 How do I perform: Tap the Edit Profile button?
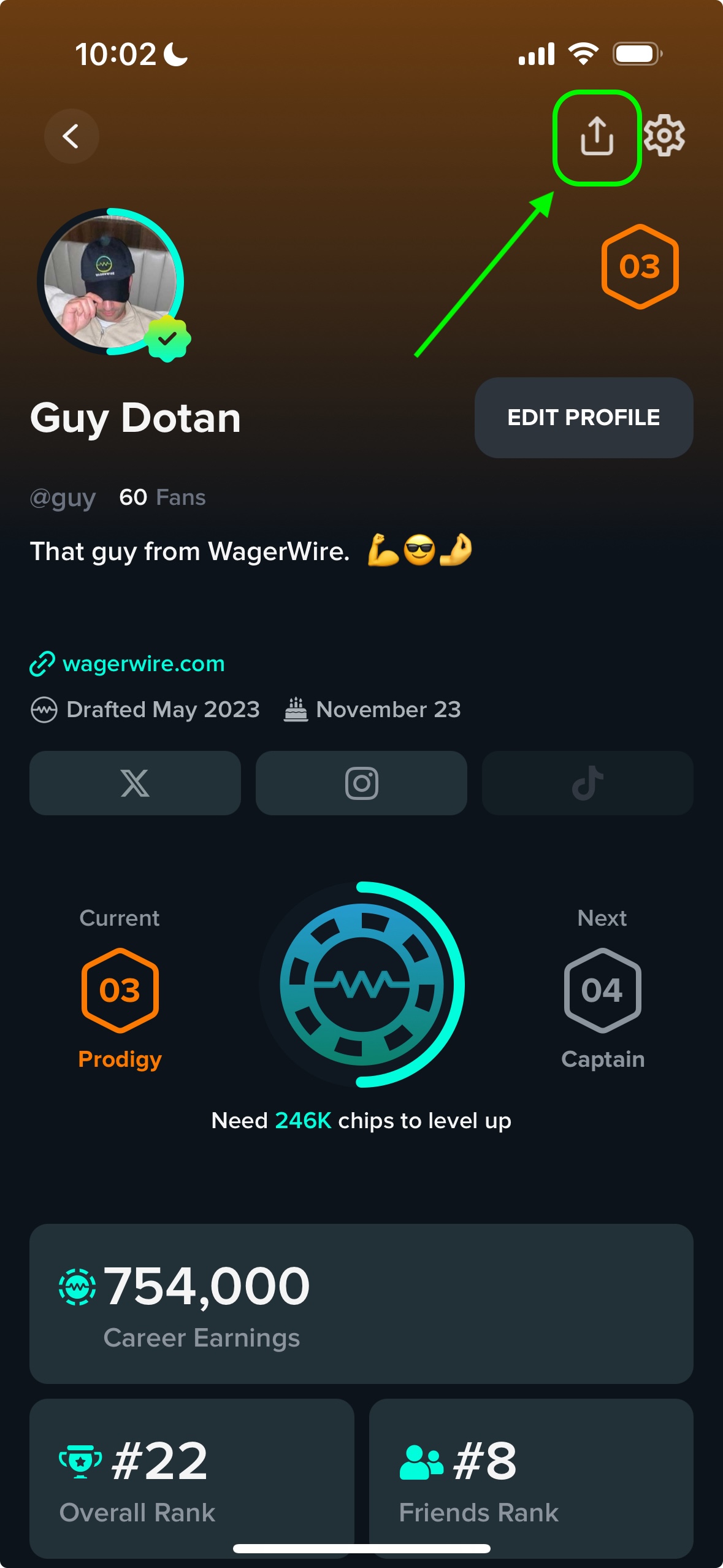click(584, 418)
